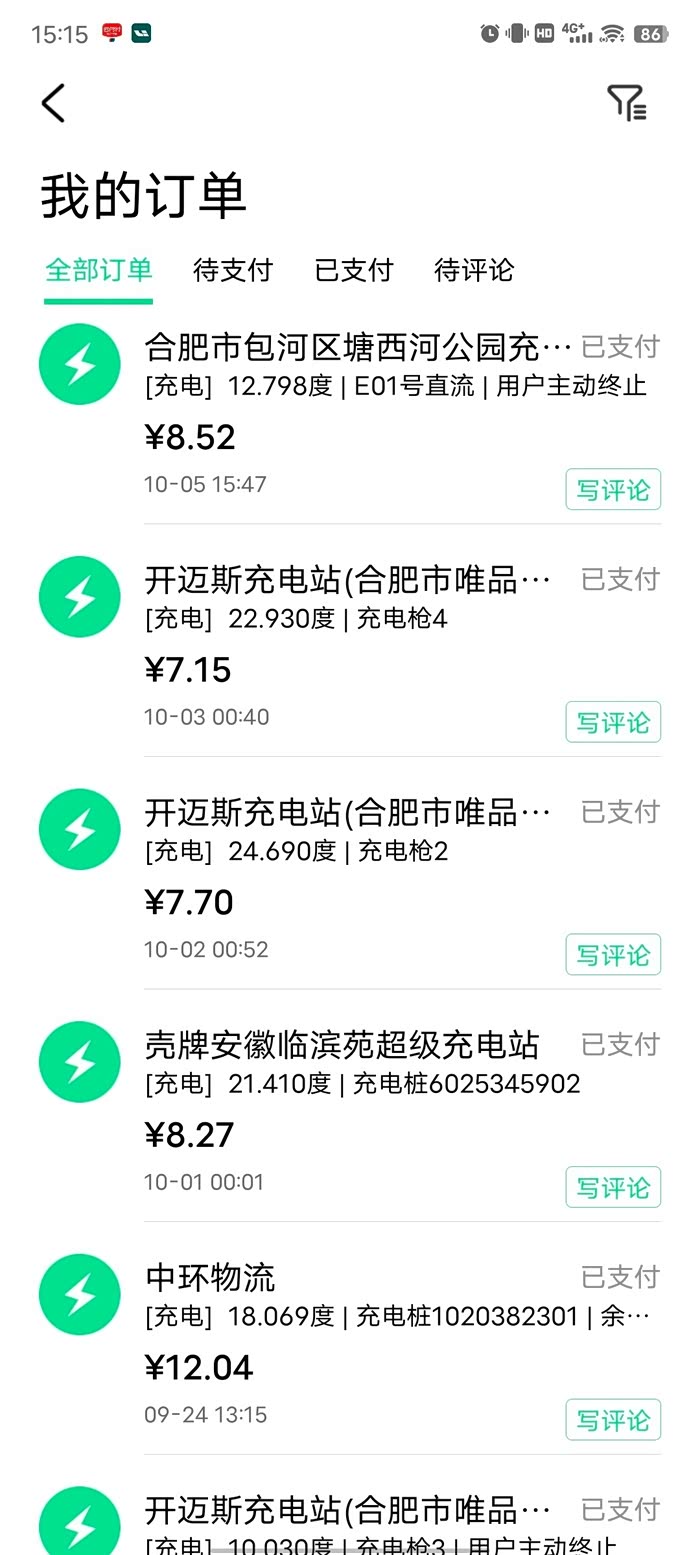Go back using the top-left arrow
Screen dimensions: 700x1555
(54, 103)
